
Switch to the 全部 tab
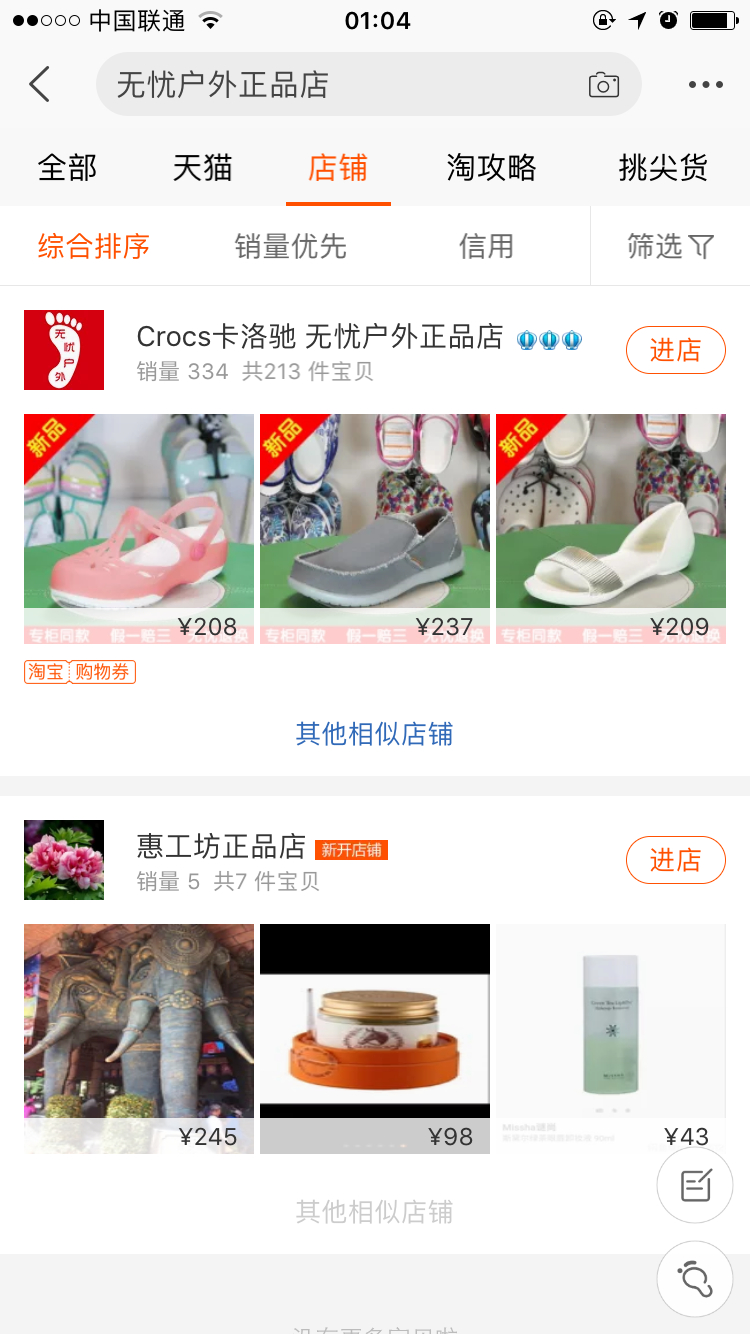coord(67,168)
